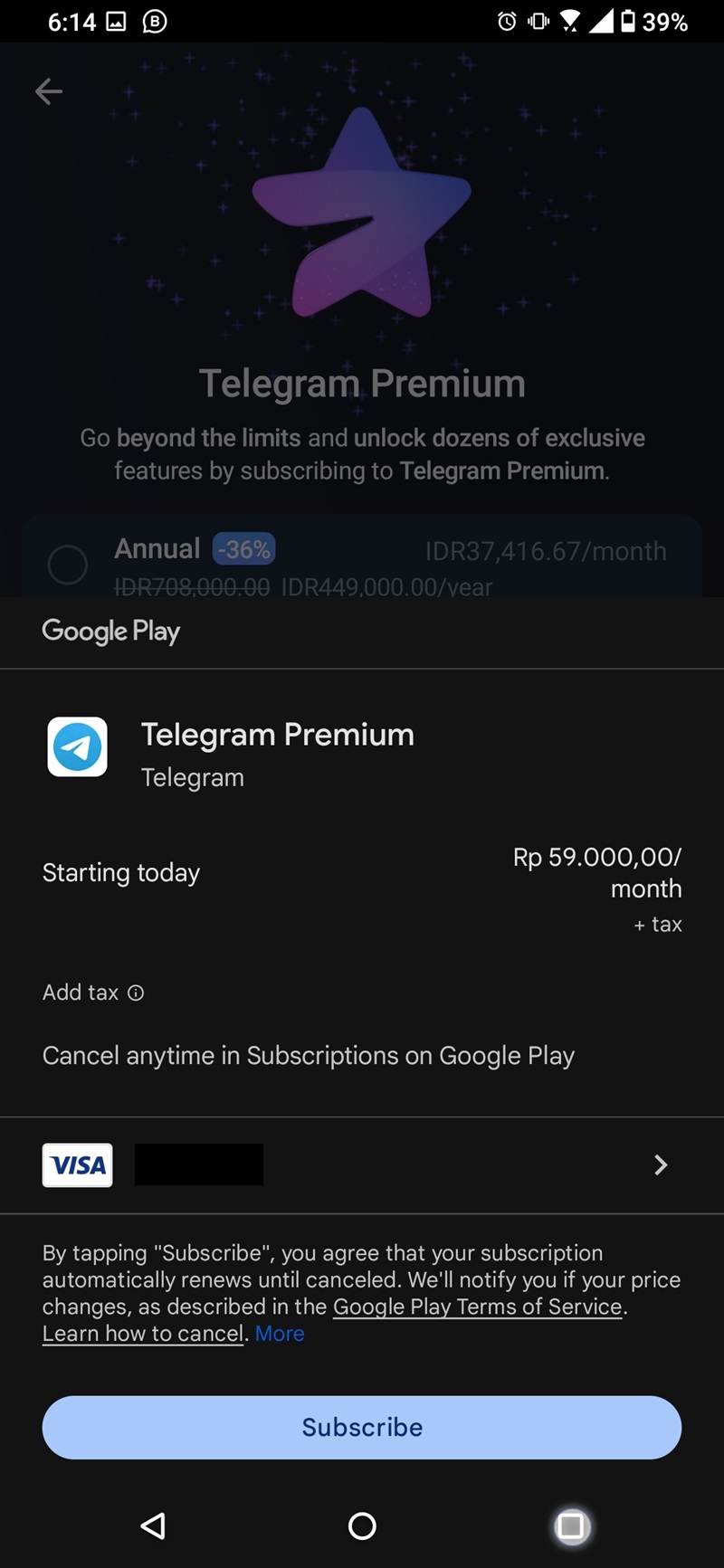724x1568 pixels.
Task: Open the Google Play Terms of Service link
Action: click(x=477, y=1307)
